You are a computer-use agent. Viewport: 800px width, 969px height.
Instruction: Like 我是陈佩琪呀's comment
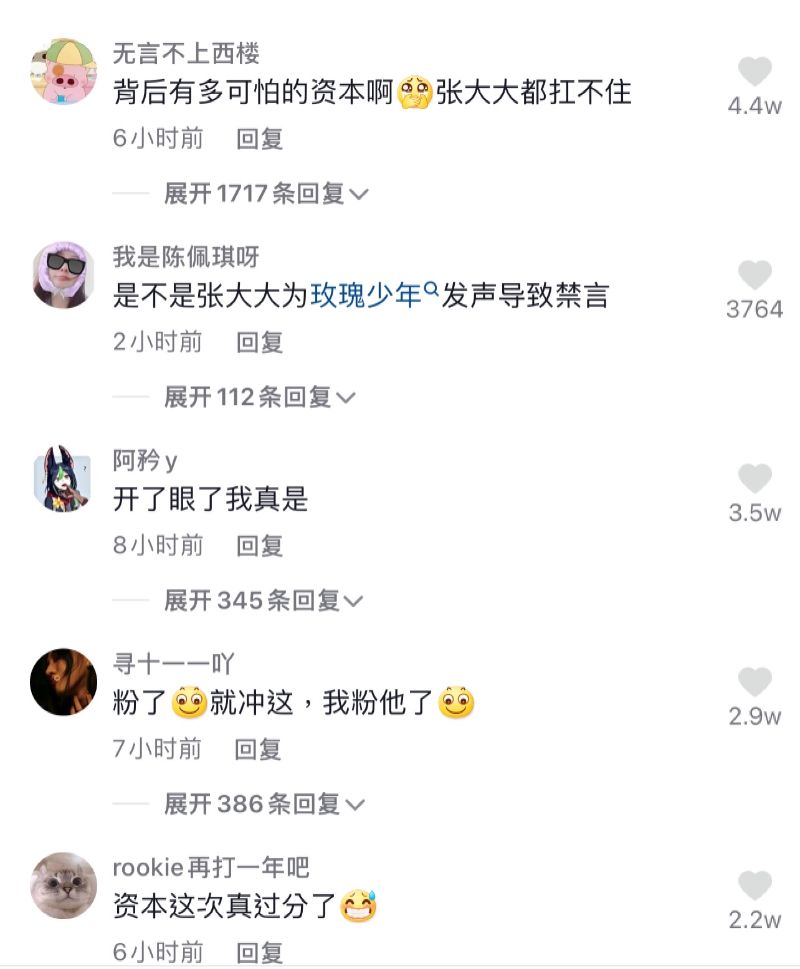tap(755, 276)
